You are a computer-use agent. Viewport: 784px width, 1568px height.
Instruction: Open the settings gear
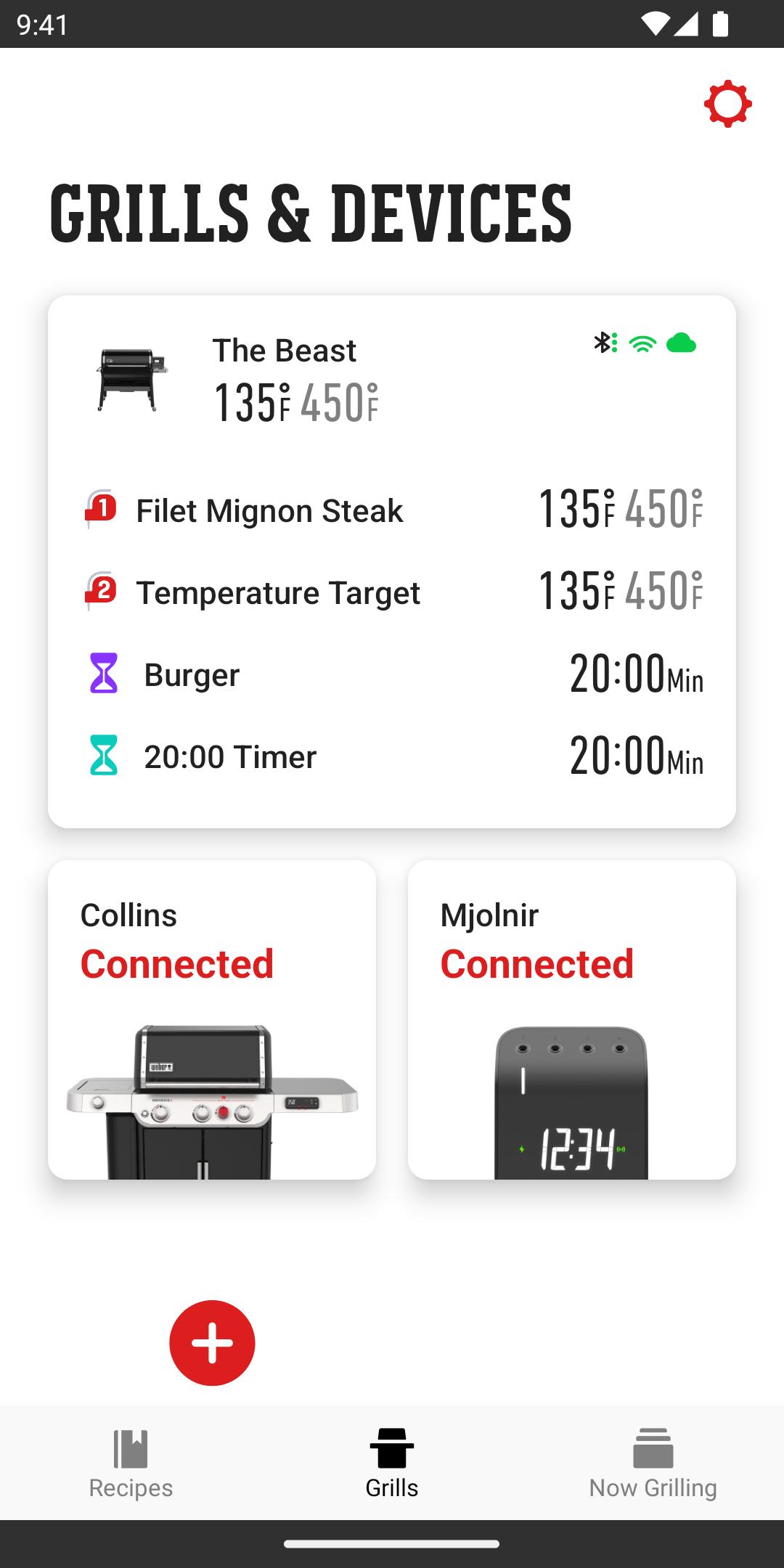click(727, 105)
